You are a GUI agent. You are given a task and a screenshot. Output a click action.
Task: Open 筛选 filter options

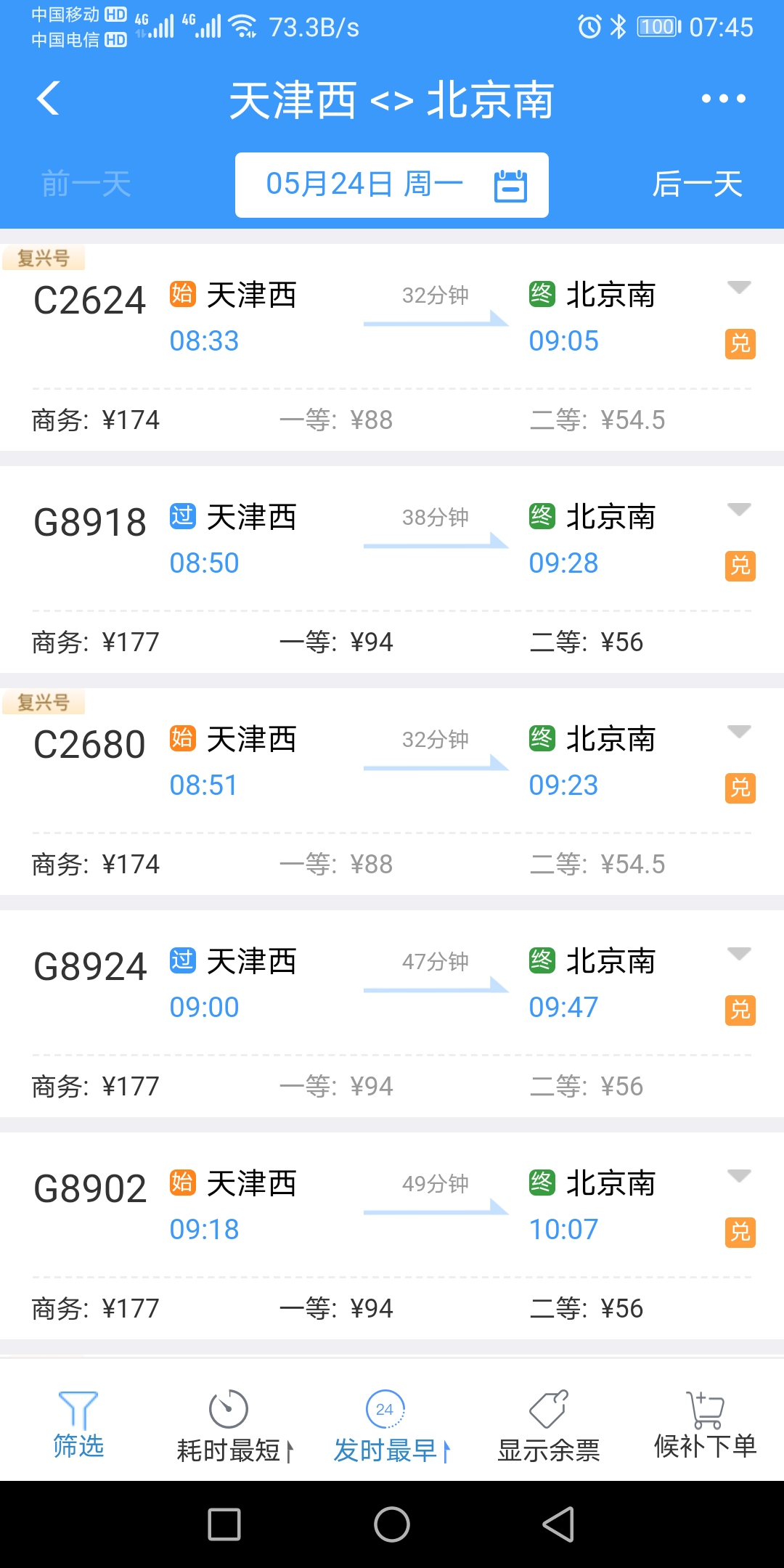78,1426
